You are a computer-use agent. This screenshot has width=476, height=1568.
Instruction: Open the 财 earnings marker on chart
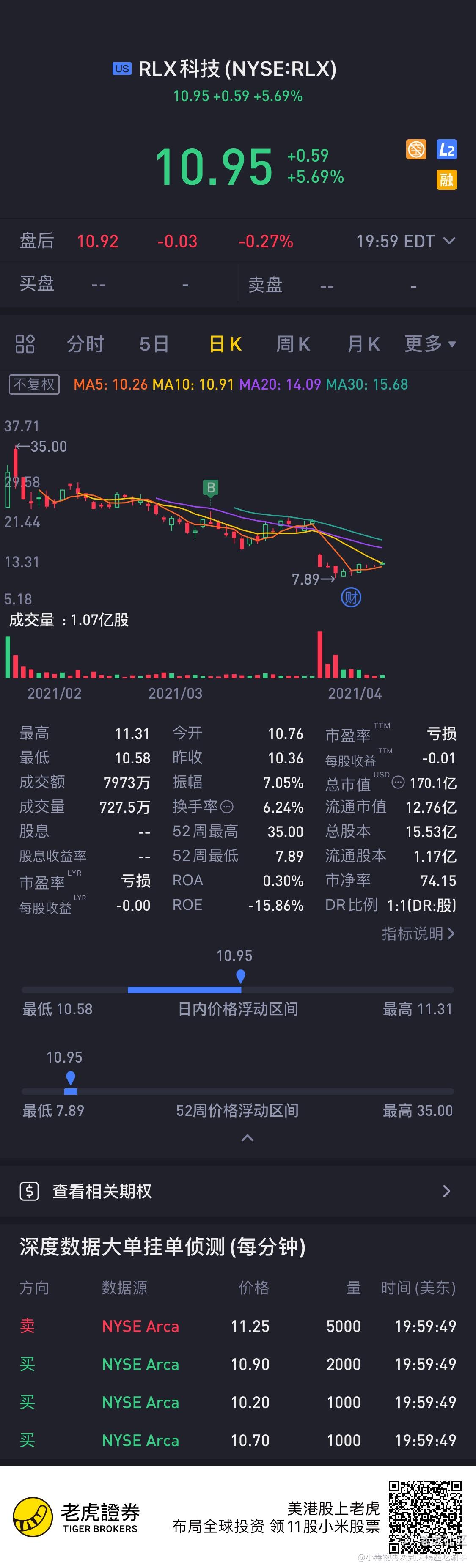coord(351,598)
